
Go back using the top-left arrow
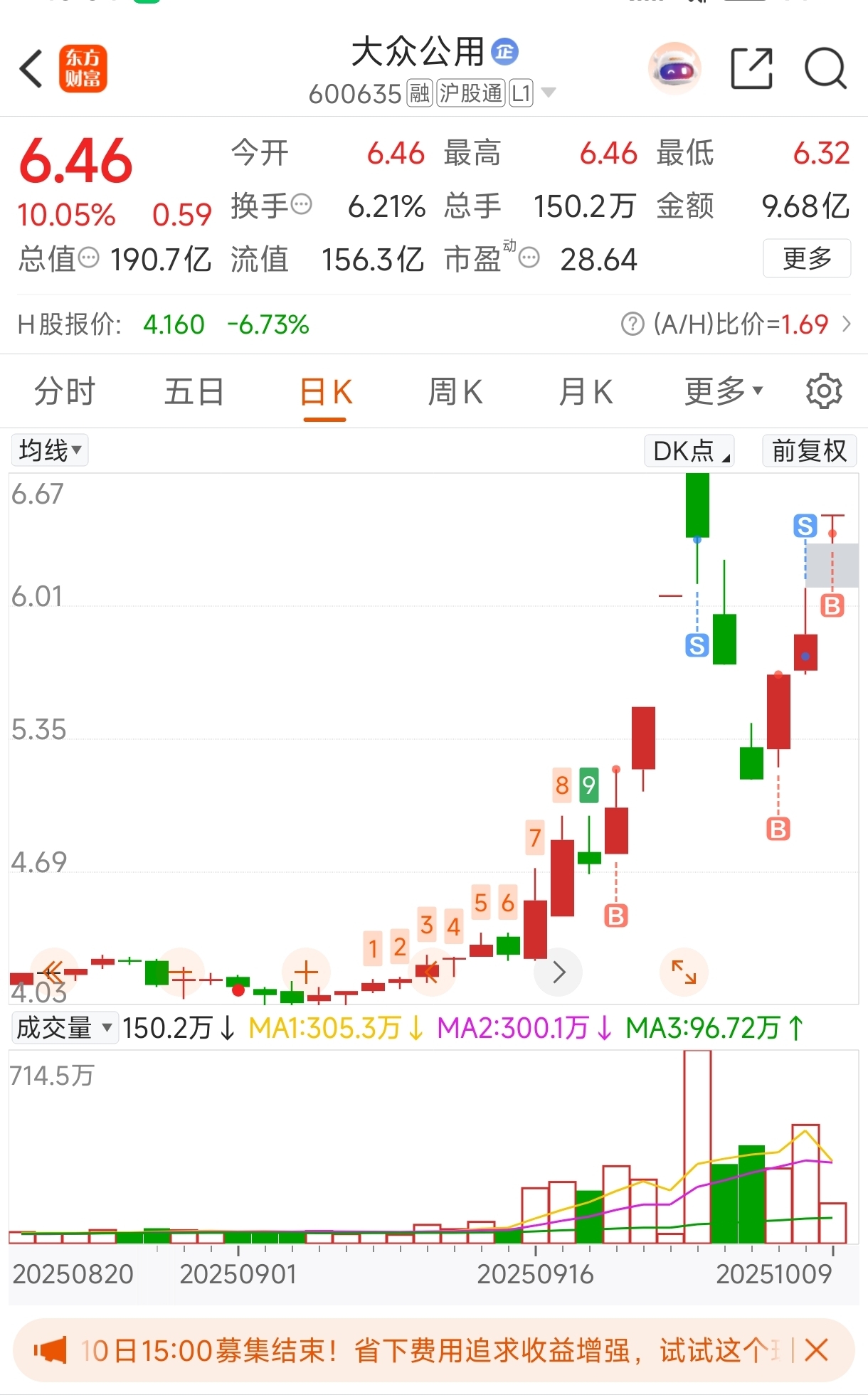[31, 69]
